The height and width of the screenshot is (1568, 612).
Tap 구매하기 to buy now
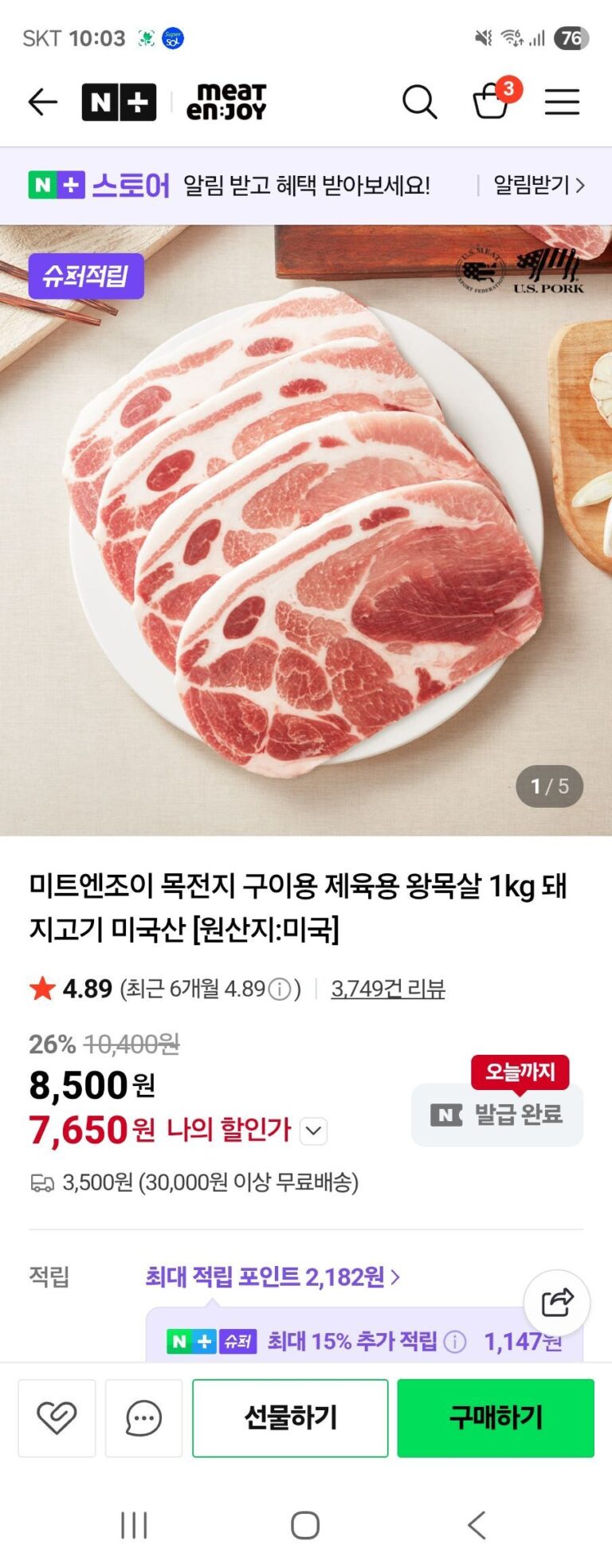tap(496, 1418)
